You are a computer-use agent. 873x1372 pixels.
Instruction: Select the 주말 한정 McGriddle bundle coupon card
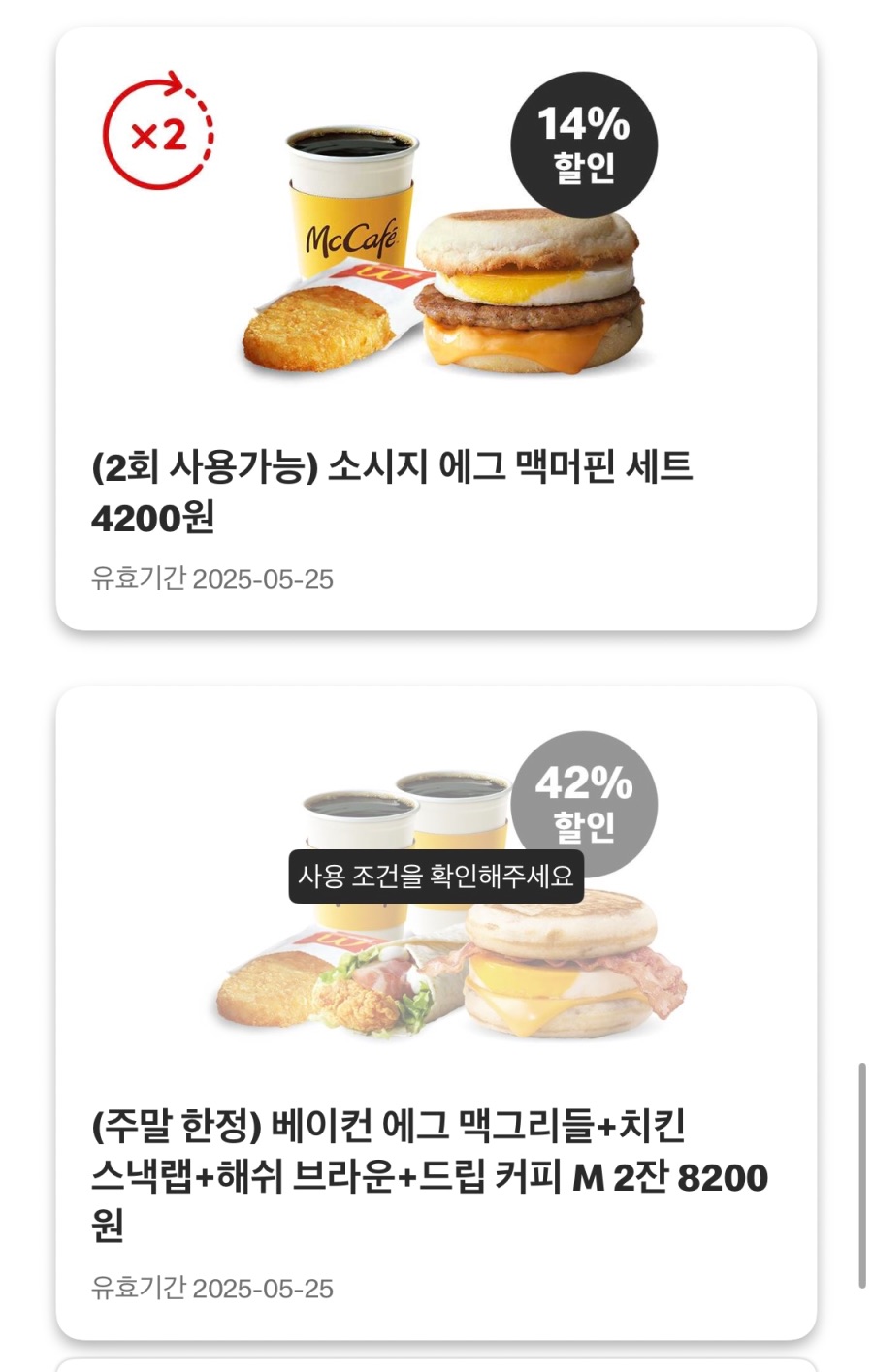click(x=436, y=1018)
